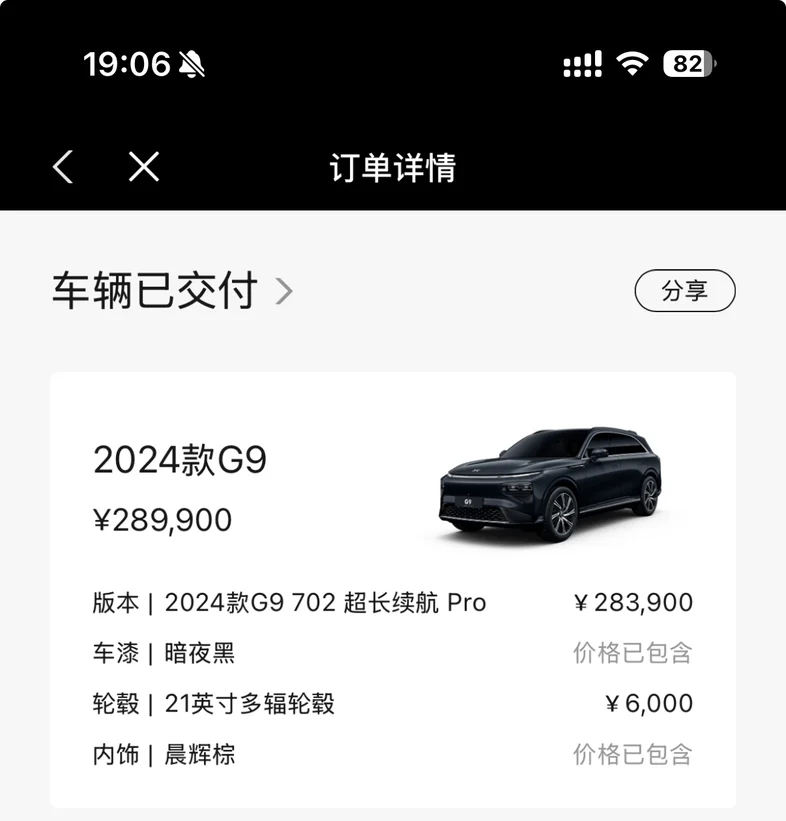Screen dimensions: 786x821
Task: Tap the 分享 share button
Action: (x=685, y=291)
